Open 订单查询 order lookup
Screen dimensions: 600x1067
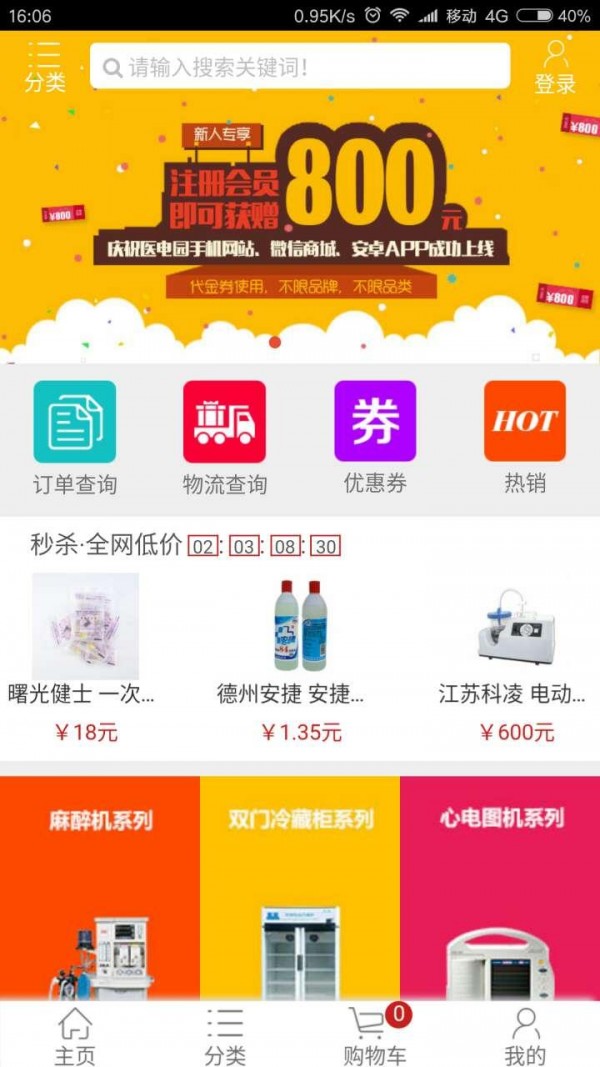75,437
